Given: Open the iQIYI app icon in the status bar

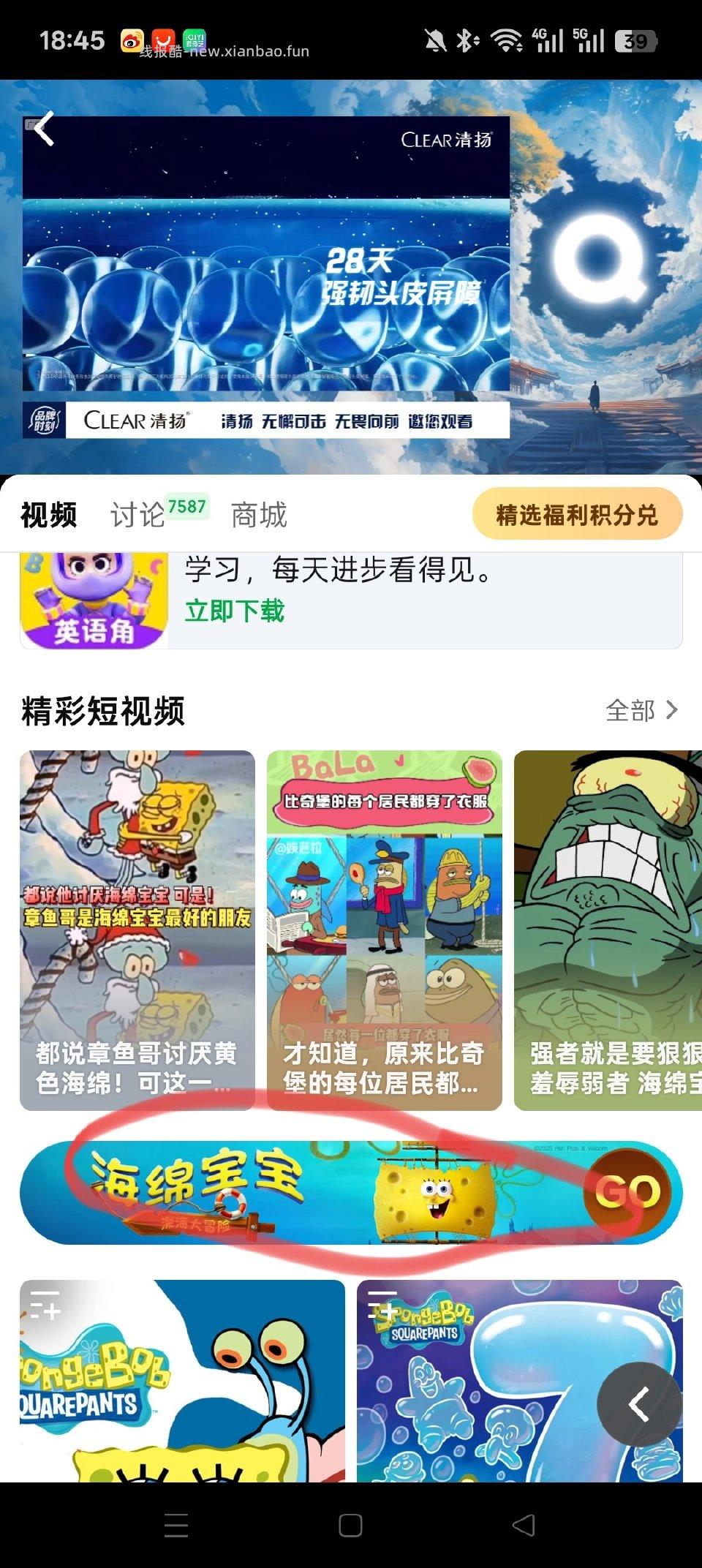Looking at the screenshot, I should pyautogui.click(x=193, y=39).
